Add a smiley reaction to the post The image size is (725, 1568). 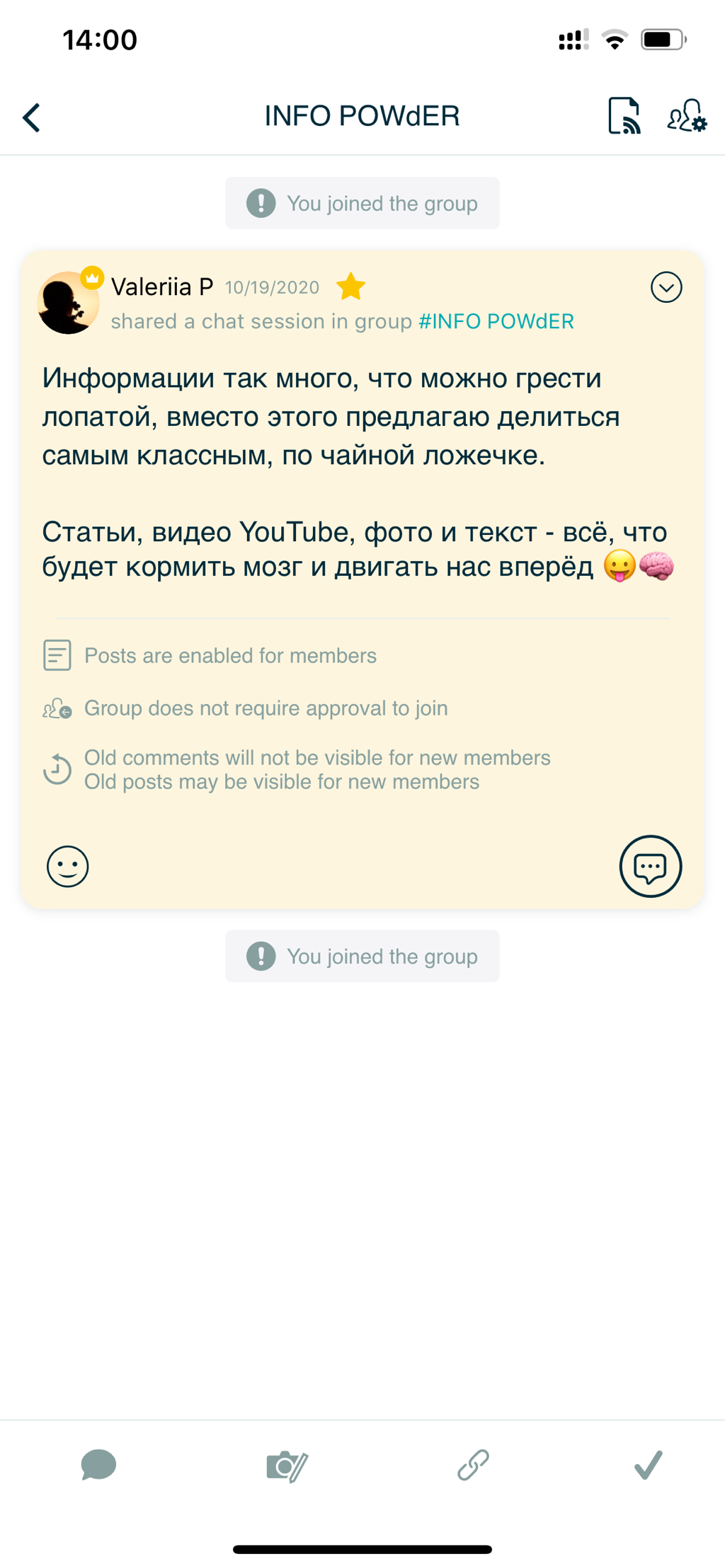[68, 866]
